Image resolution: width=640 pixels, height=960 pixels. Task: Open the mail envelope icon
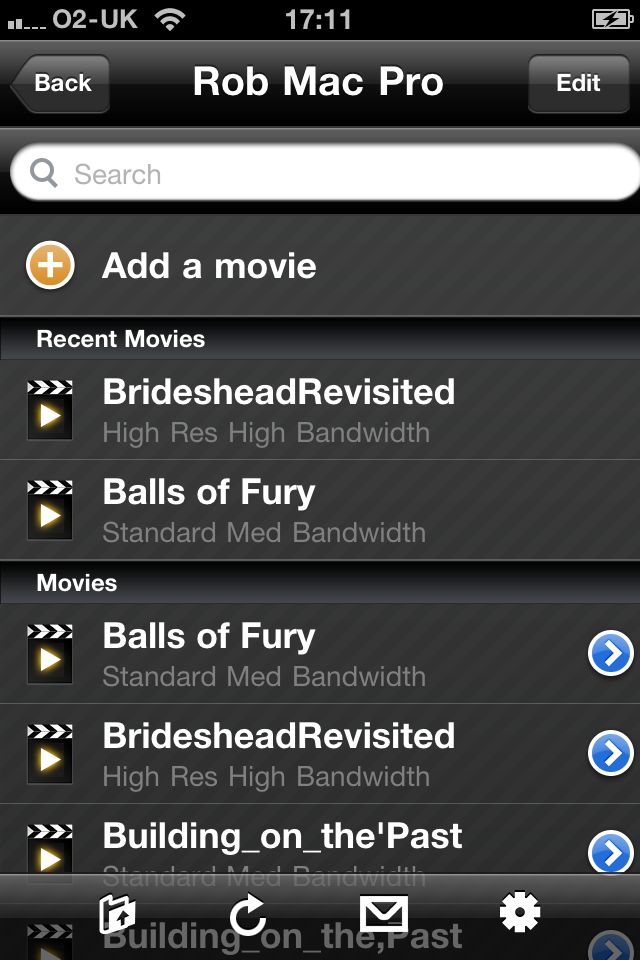coord(384,913)
